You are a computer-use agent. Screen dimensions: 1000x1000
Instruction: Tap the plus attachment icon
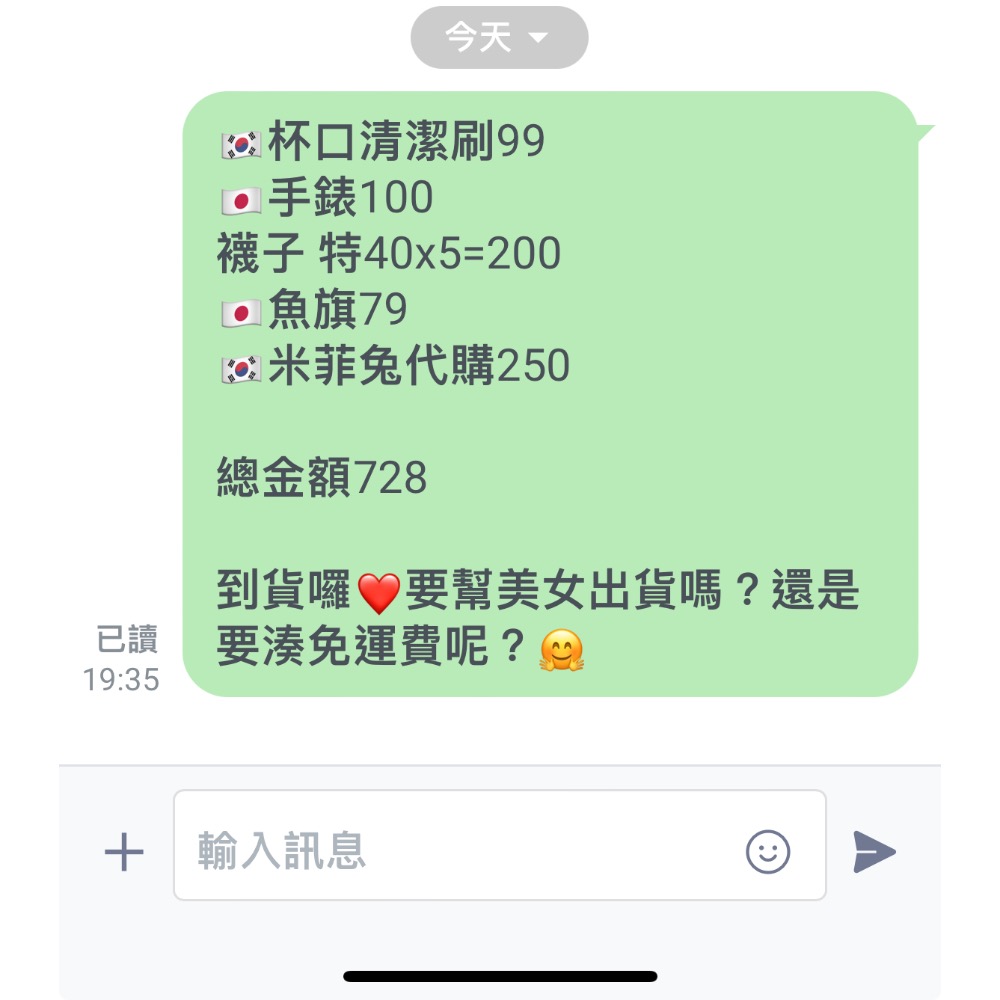124,851
